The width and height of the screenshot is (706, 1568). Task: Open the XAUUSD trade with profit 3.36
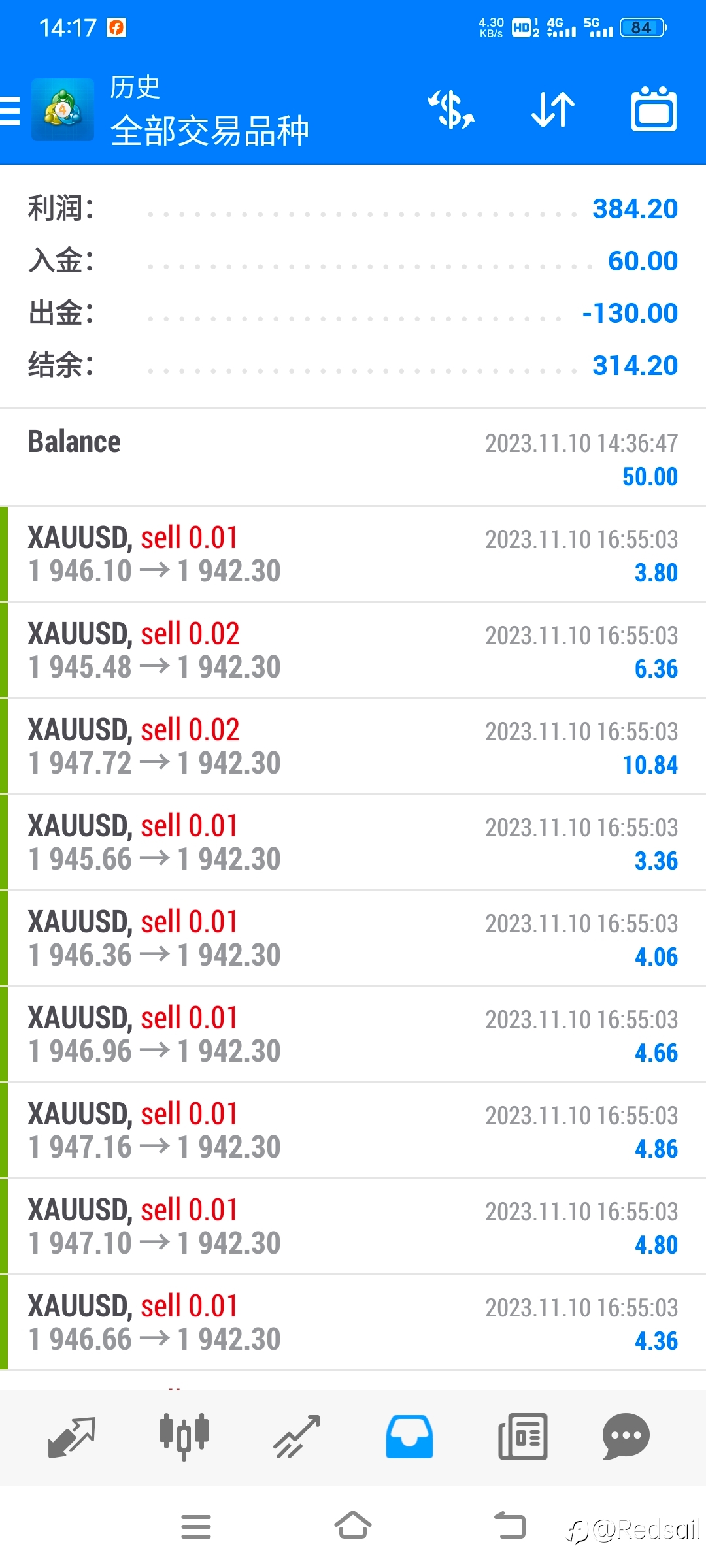click(x=353, y=842)
